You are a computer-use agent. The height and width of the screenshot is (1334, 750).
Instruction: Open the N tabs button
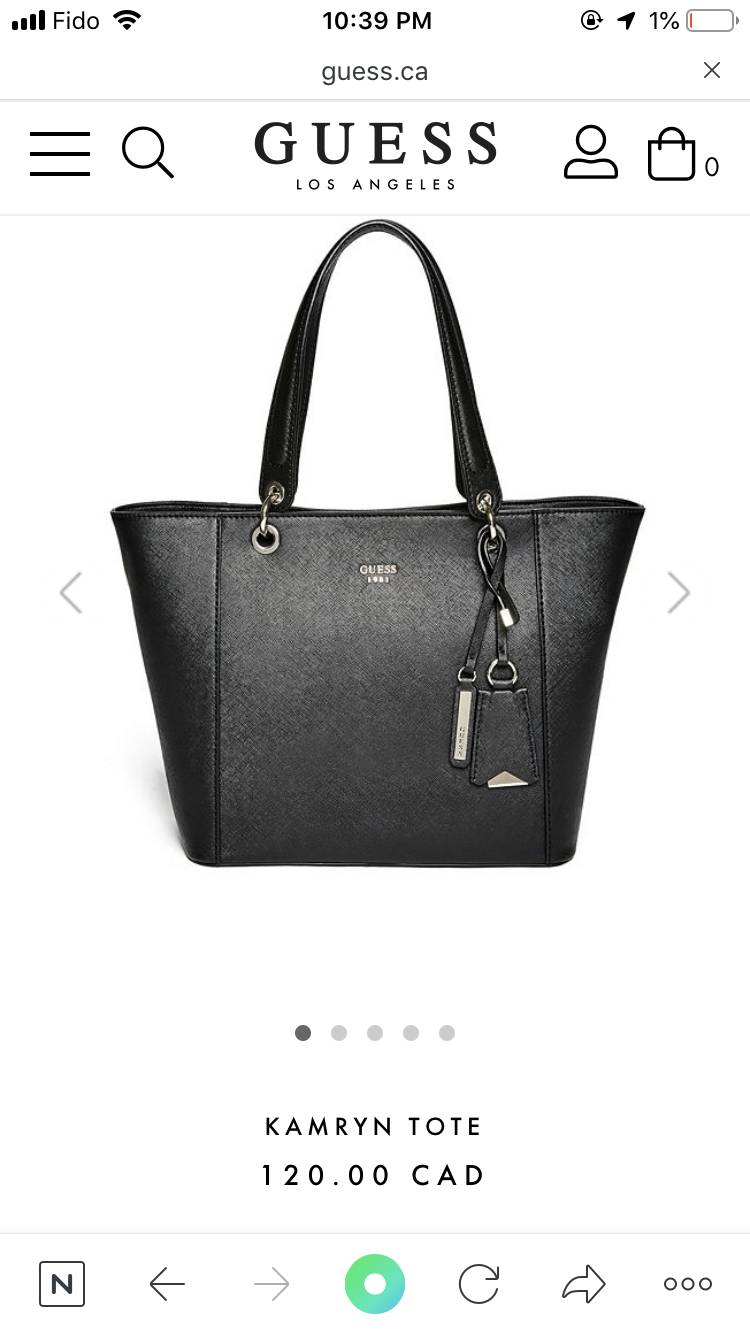click(62, 1284)
